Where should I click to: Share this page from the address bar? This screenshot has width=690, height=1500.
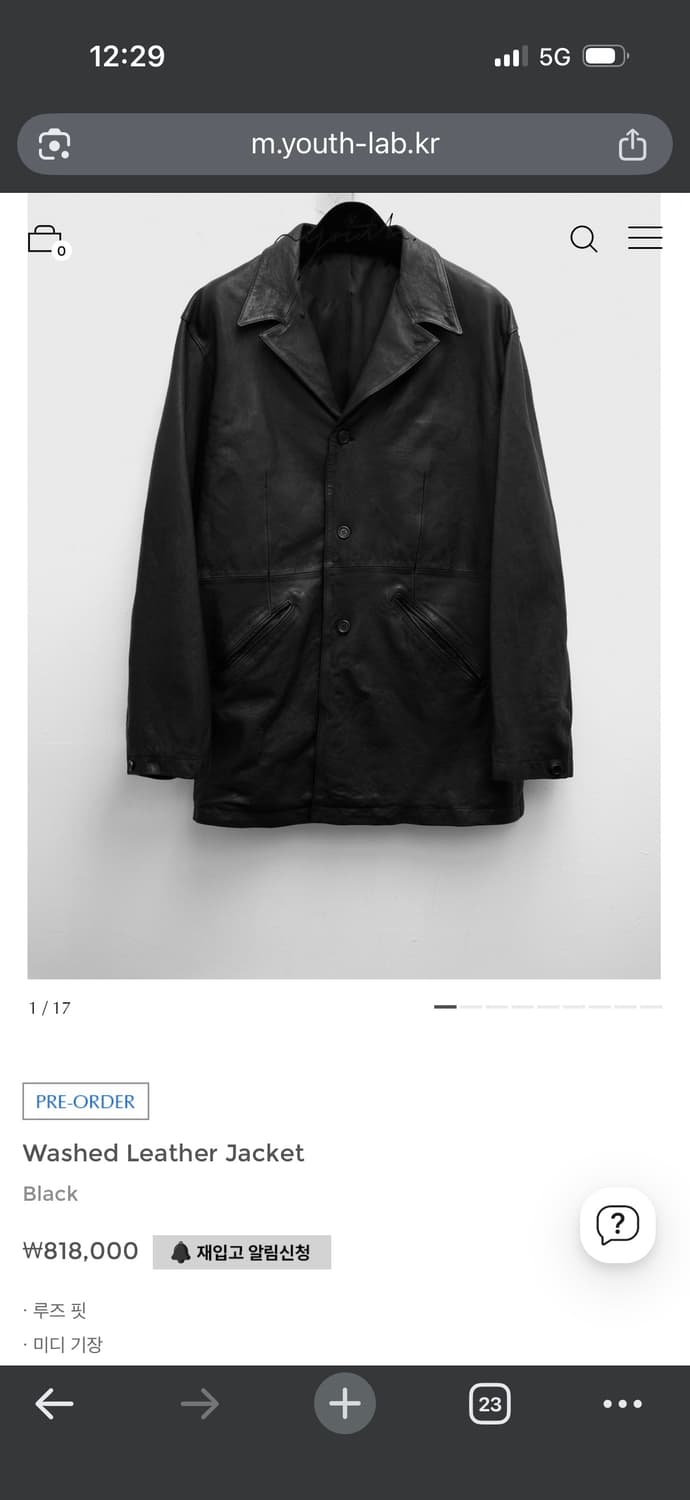[x=632, y=144]
